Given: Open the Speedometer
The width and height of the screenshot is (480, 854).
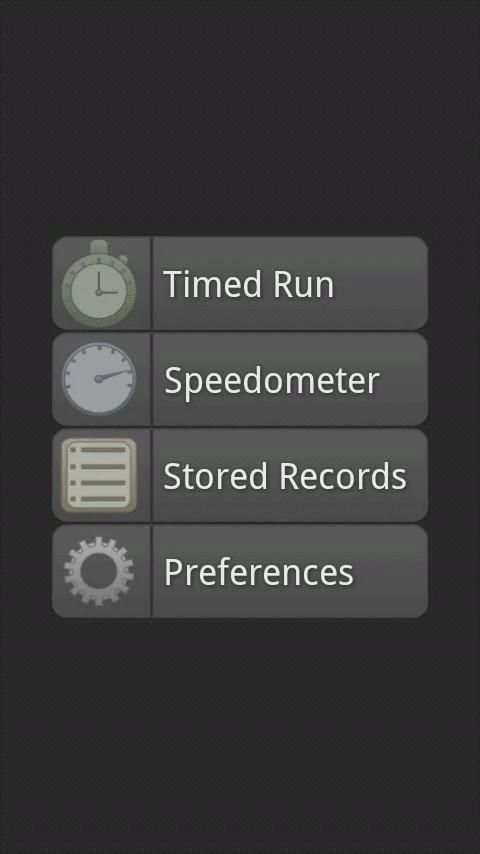Looking at the screenshot, I should coord(240,379).
